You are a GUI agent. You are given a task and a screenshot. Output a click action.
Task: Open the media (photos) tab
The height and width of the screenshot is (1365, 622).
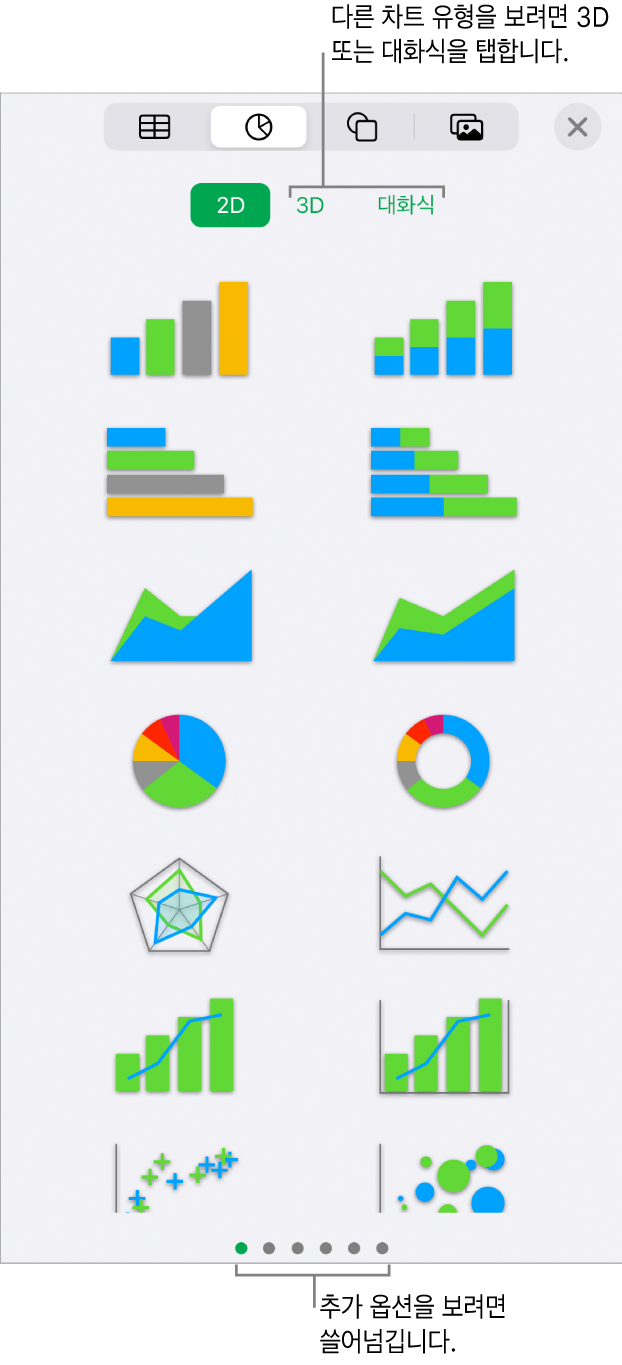pyautogui.click(x=466, y=127)
